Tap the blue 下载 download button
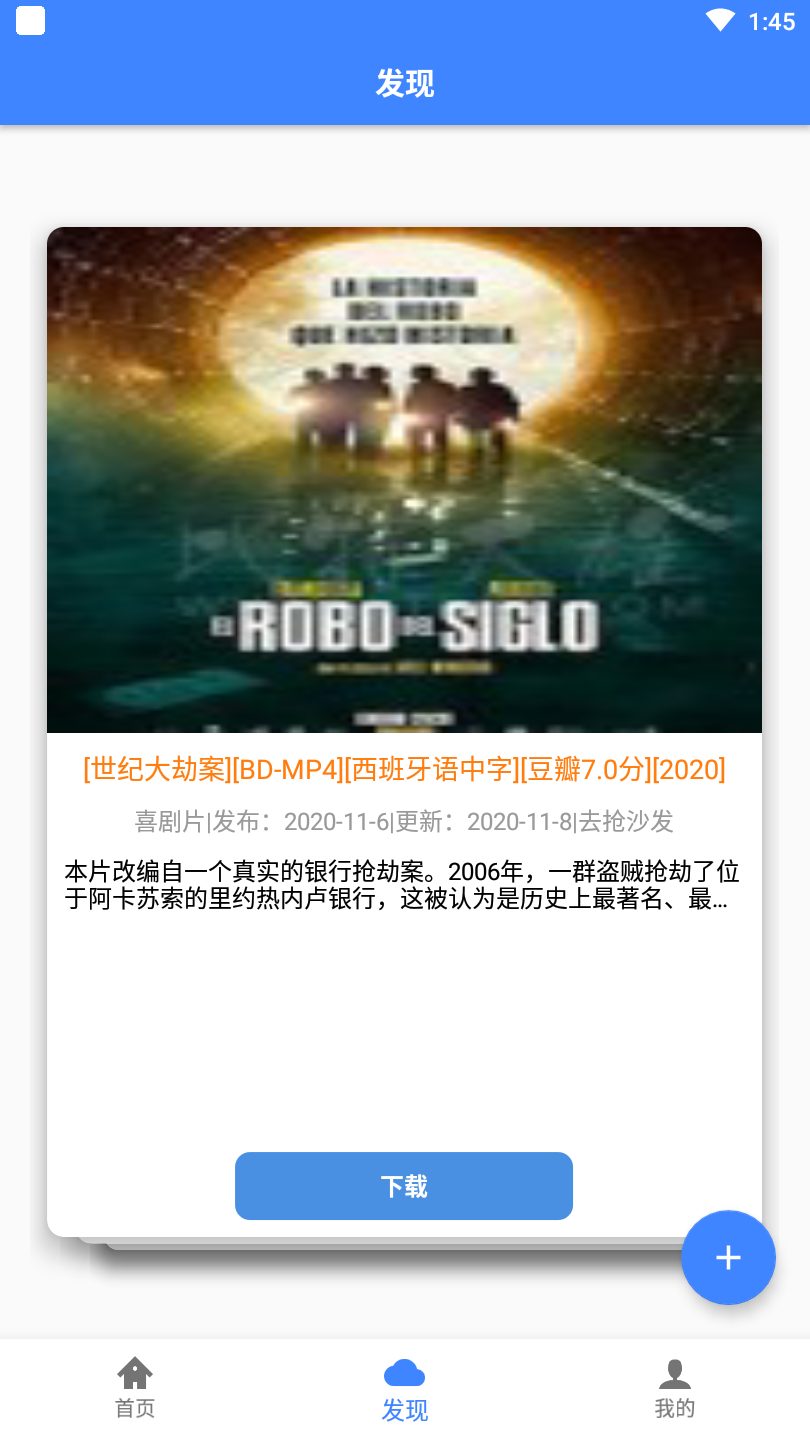810x1440 pixels. point(404,1186)
